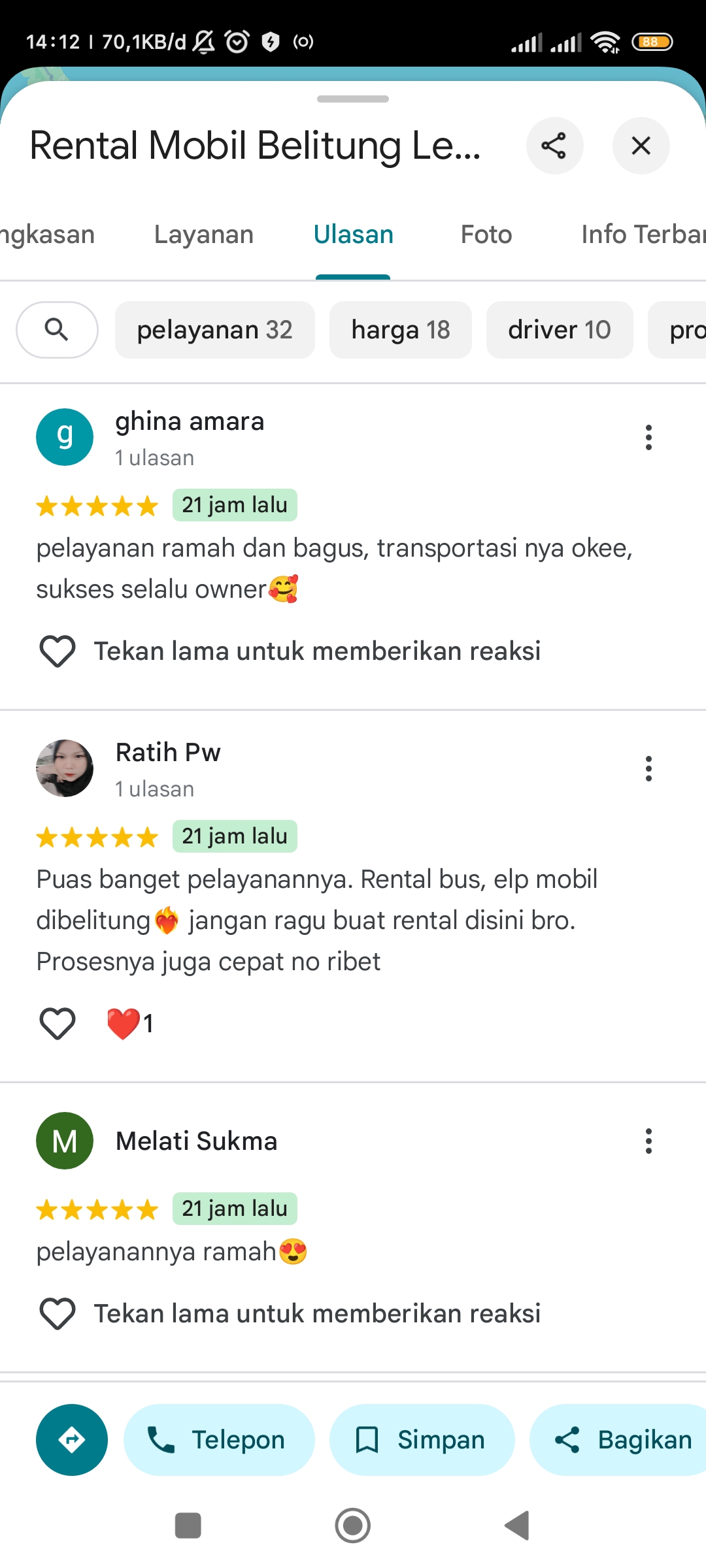
Task: Open Ratih Pw's profile photo
Action: pyautogui.click(x=65, y=768)
